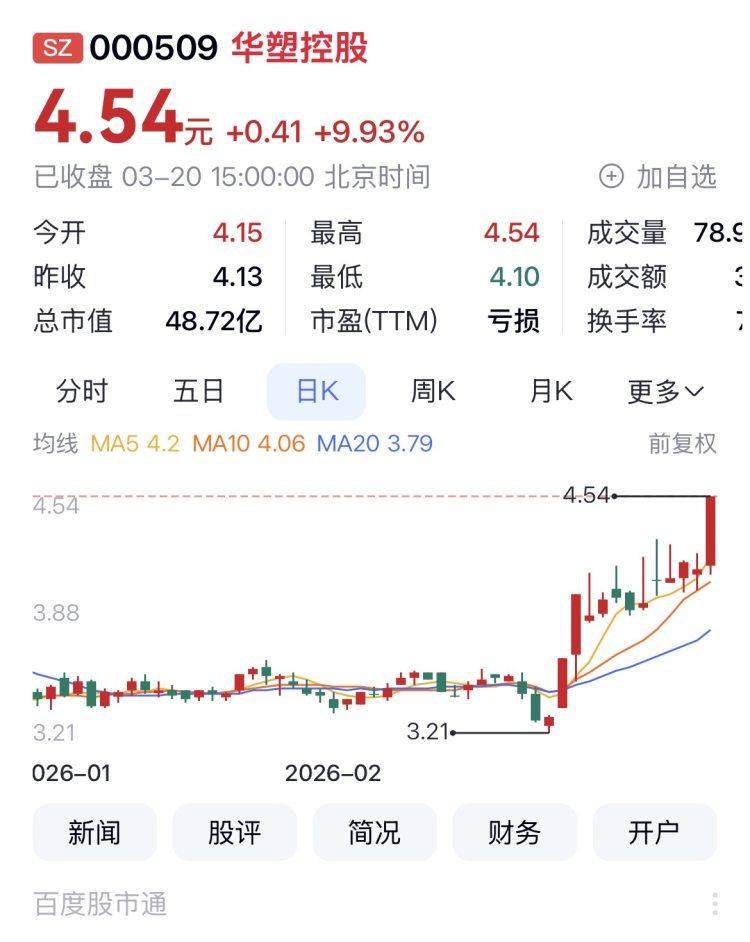
Task: Open the 股评 section
Action: tap(235, 832)
